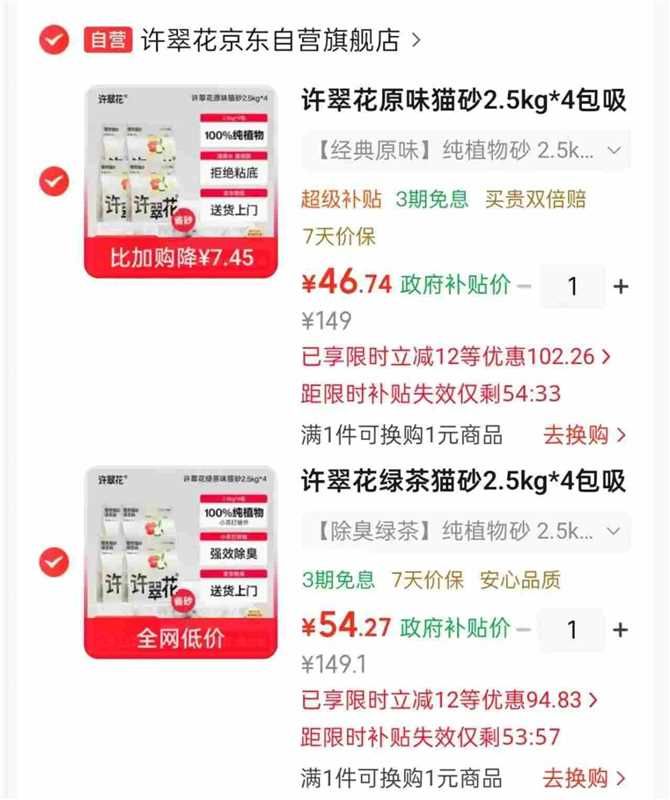View the 优惠94.83 discount details

(449, 699)
